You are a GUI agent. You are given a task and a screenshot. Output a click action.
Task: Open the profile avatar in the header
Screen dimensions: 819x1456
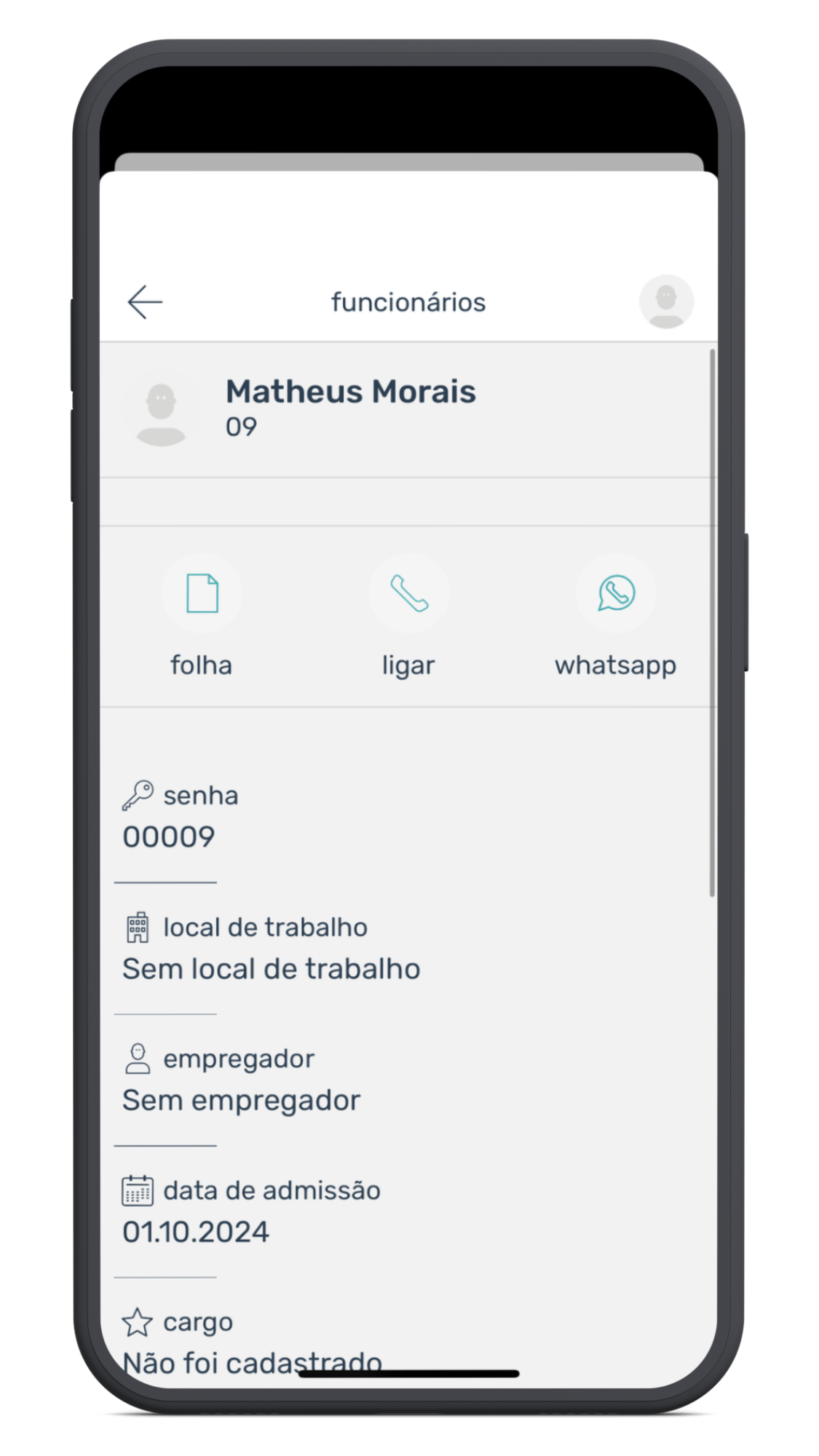(x=665, y=301)
